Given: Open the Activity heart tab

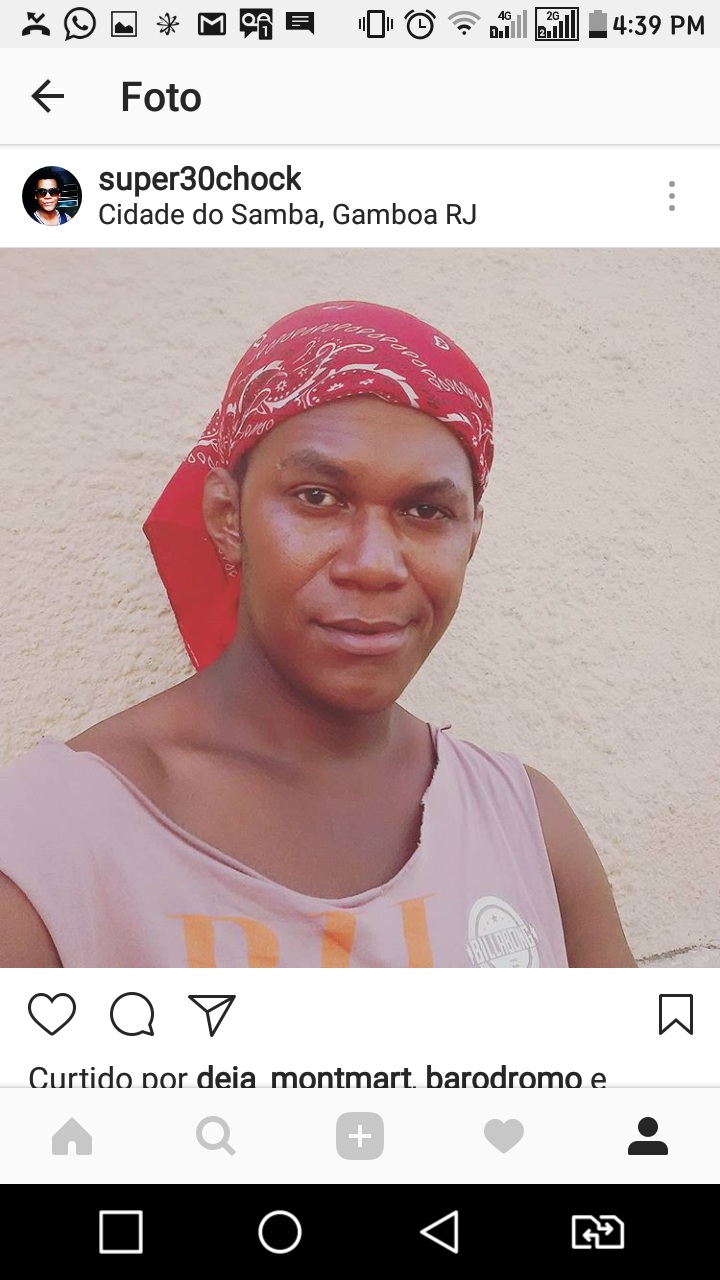Looking at the screenshot, I should click(x=504, y=1136).
